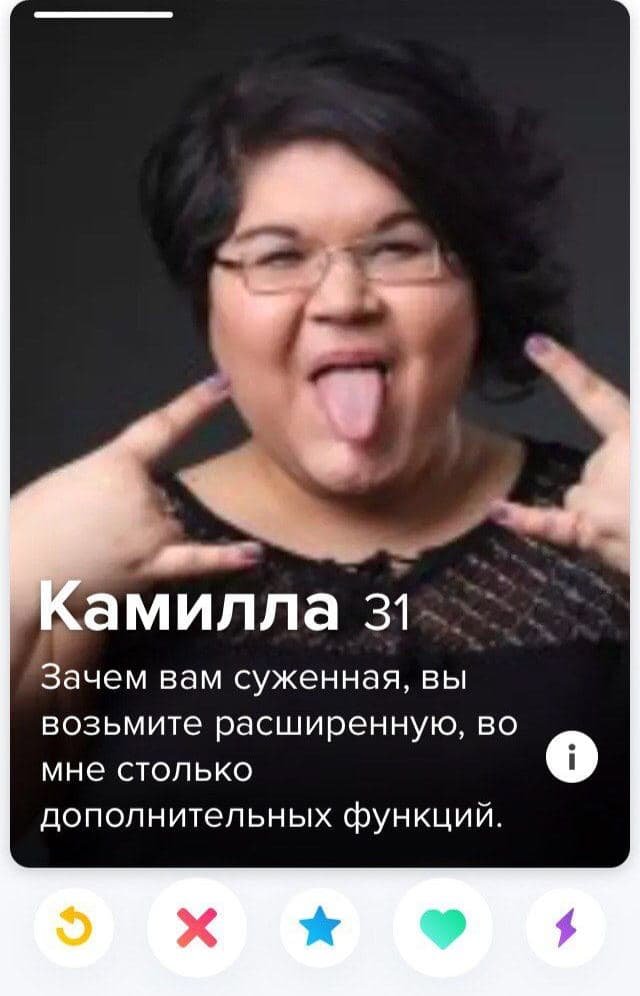The height and width of the screenshot is (996, 640).
Task: Rewind the last swipe
Action: pyautogui.click(x=73, y=928)
